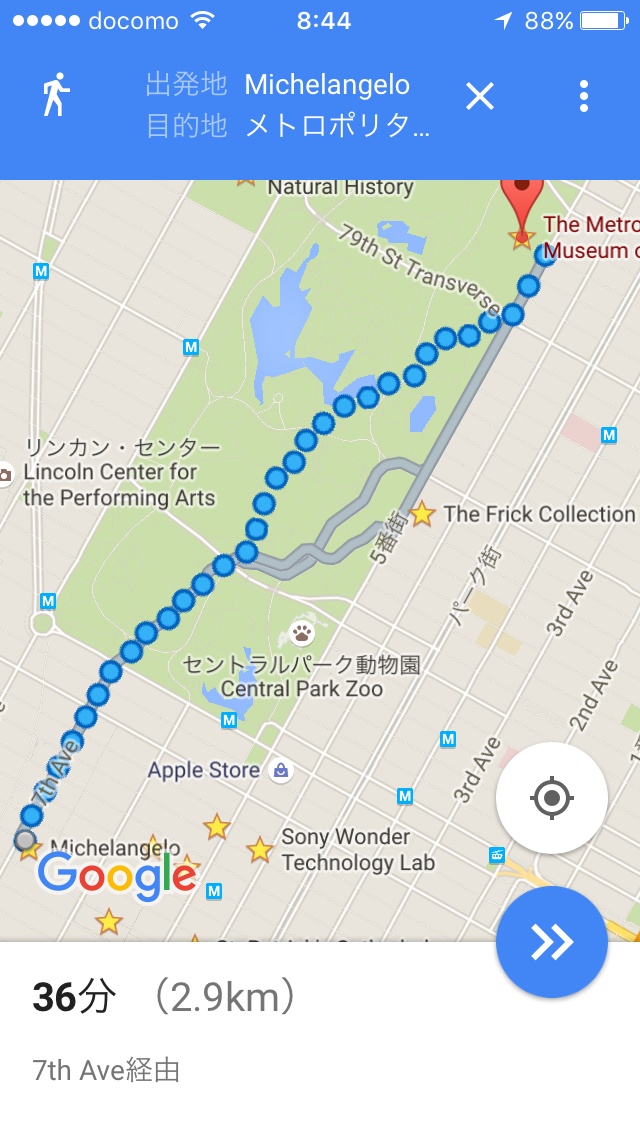Open the three-dot overflow menu
The image size is (640, 1136).
tap(583, 97)
